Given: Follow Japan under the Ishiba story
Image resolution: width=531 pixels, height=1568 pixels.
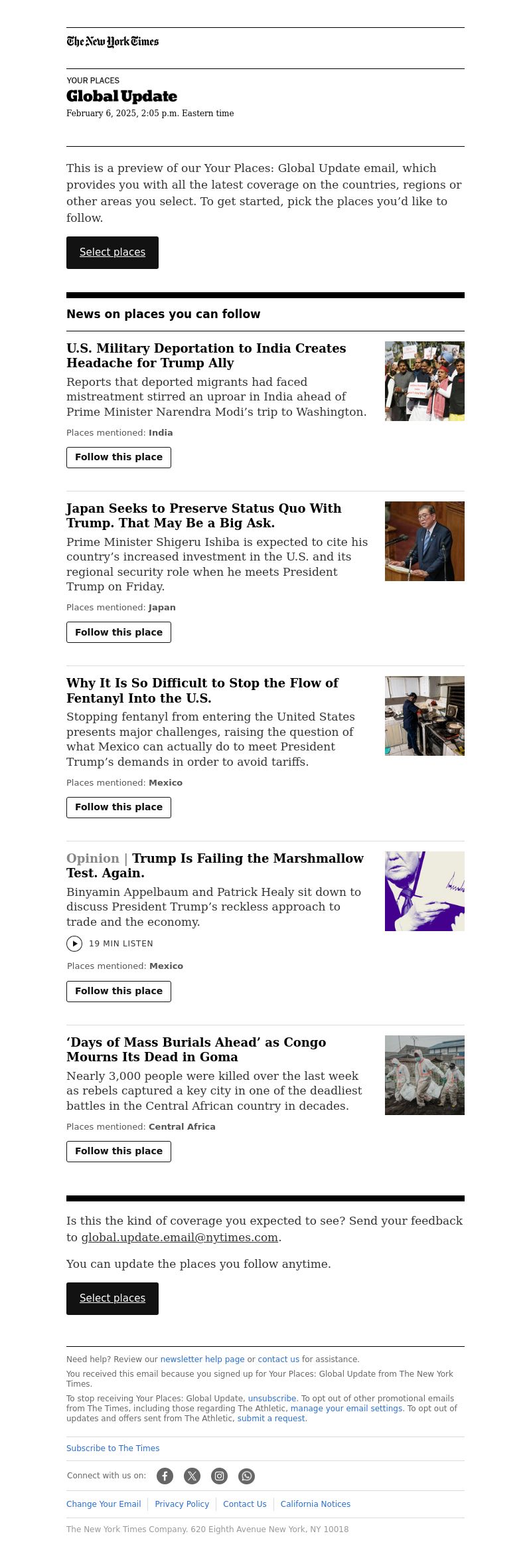Looking at the screenshot, I should click(x=119, y=632).
